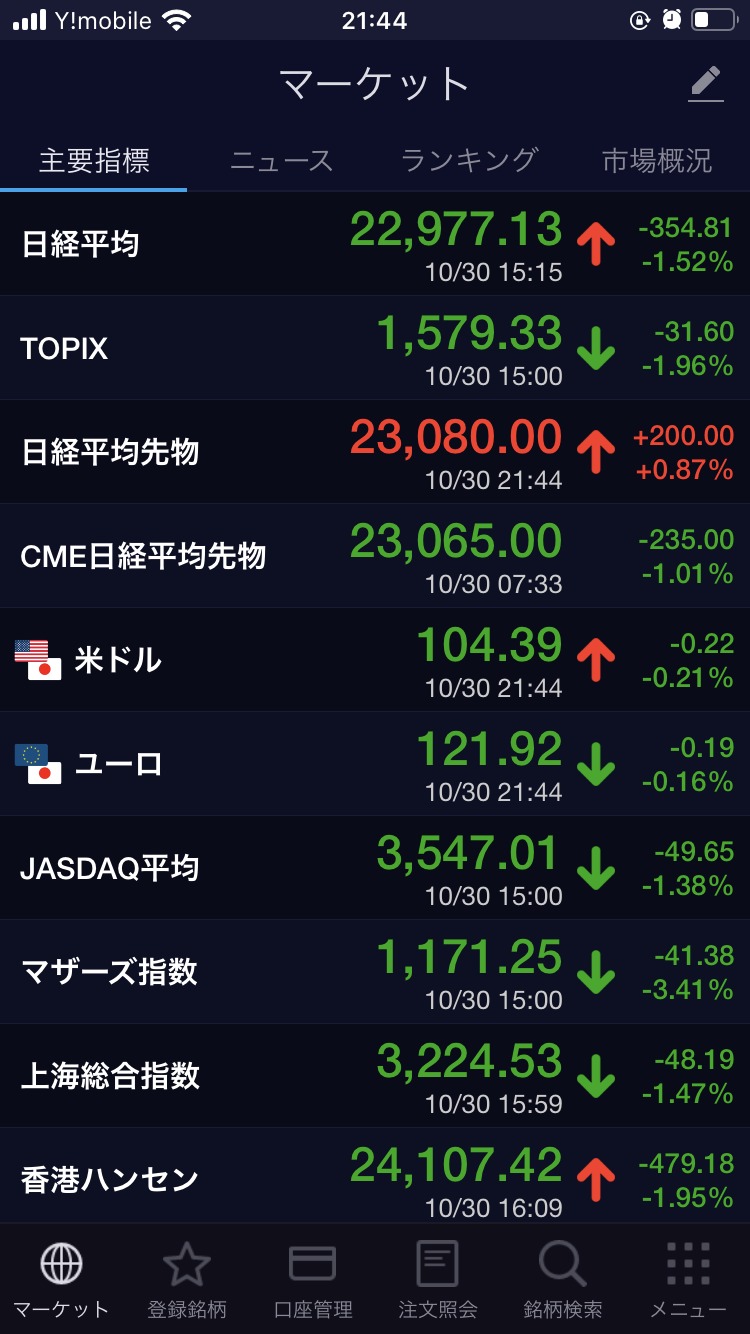750x1334 pixels.
Task: Open the ユーロ exchange rate row
Action: click(375, 764)
